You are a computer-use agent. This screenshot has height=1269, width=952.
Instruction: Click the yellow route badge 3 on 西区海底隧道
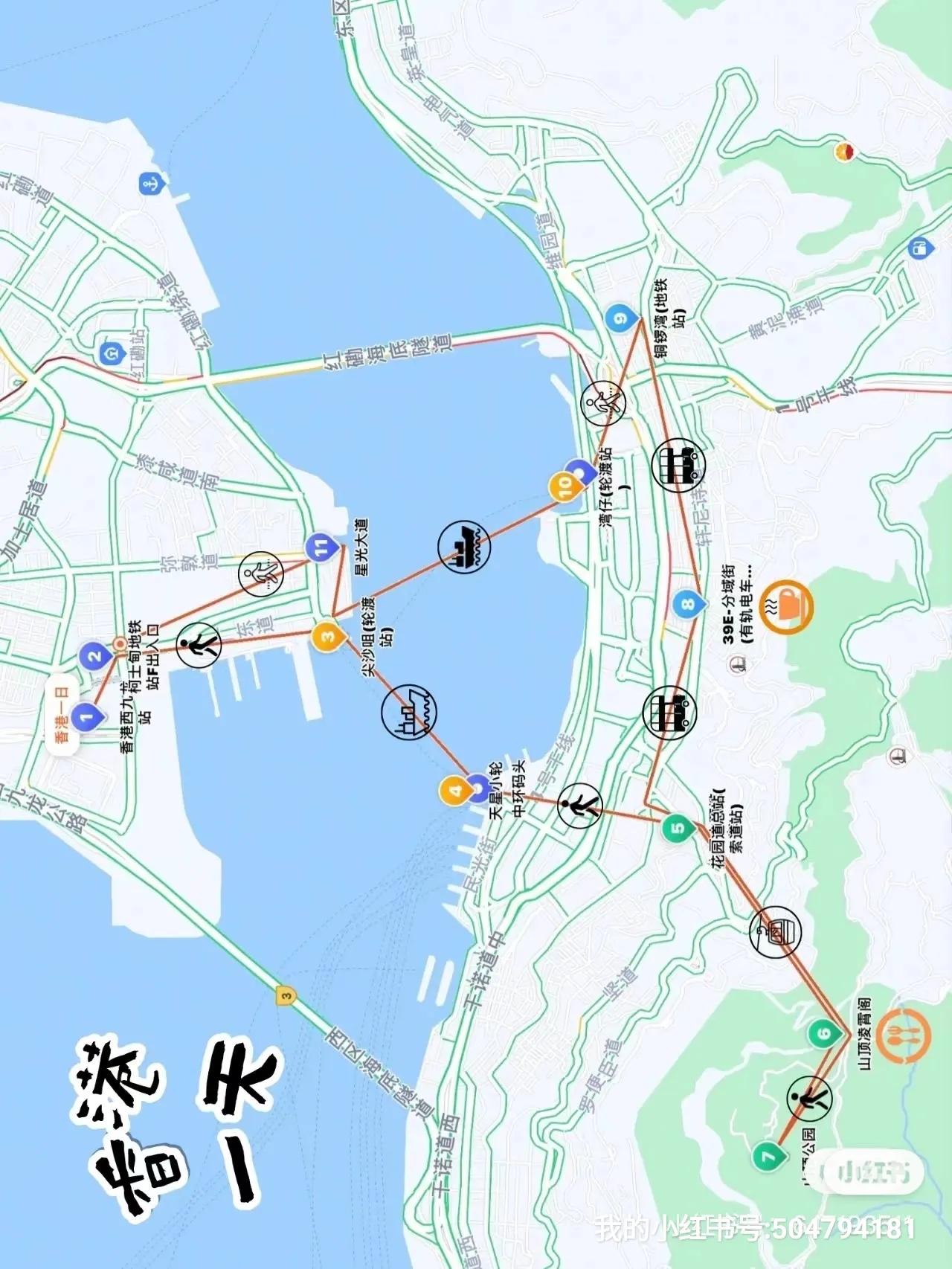(x=286, y=995)
